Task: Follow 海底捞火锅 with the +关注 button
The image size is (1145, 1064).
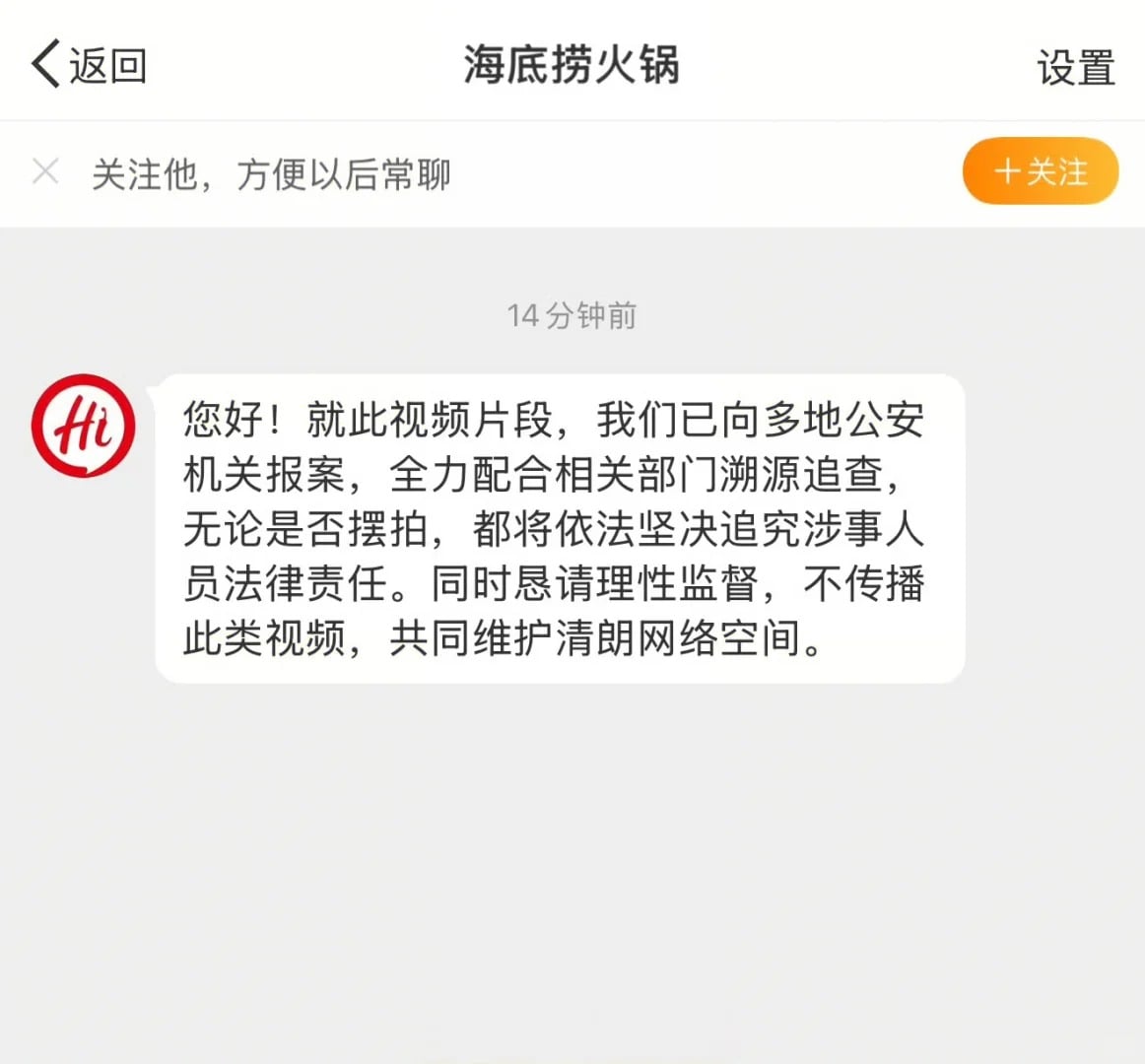Action: coord(1040,171)
